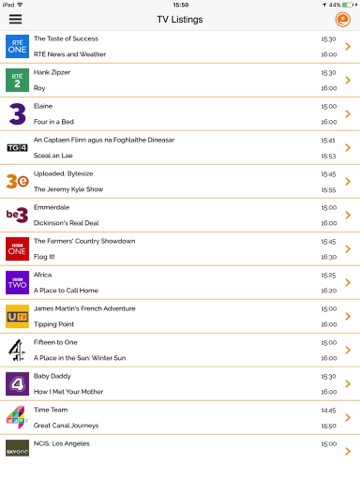View the TV3 row with Elaine
Image resolution: width=360 pixels, height=480 pixels.
click(180, 114)
